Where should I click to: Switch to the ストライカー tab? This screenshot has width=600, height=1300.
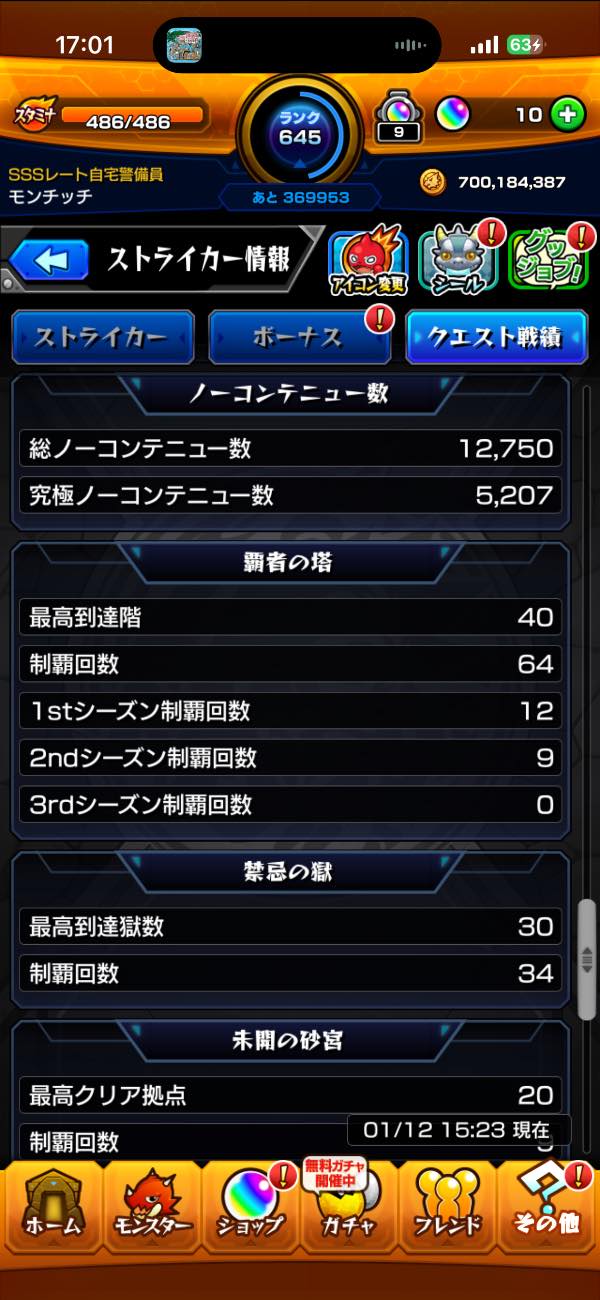tap(102, 337)
